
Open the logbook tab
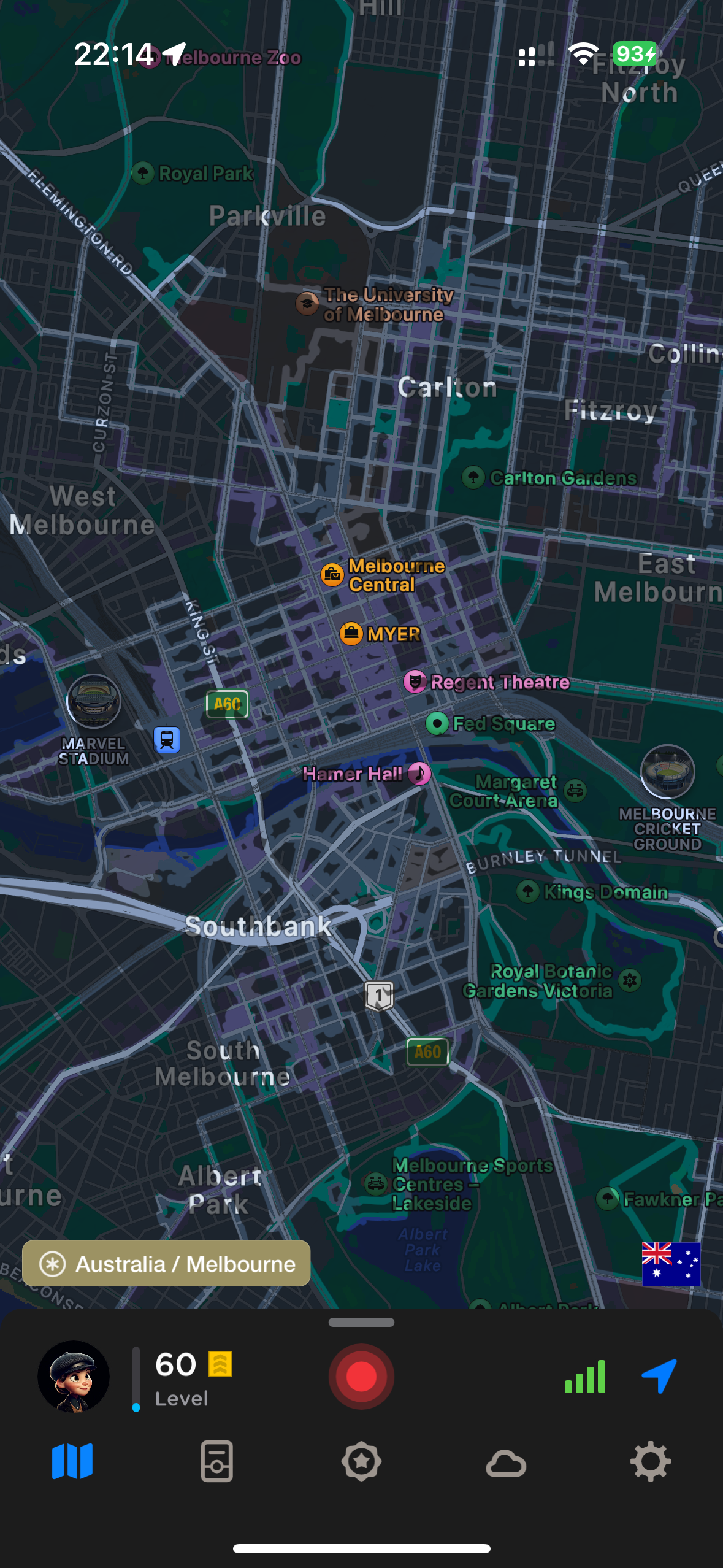(x=216, y=1461)
